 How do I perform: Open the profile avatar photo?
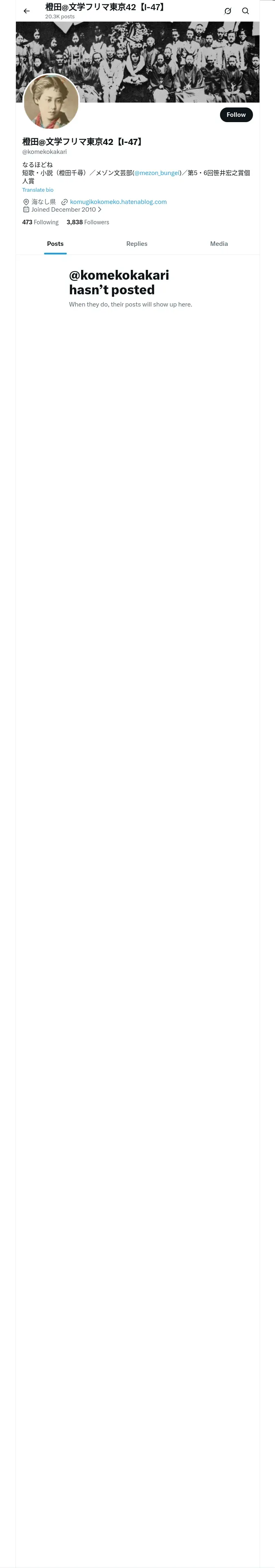click(51, 102)
